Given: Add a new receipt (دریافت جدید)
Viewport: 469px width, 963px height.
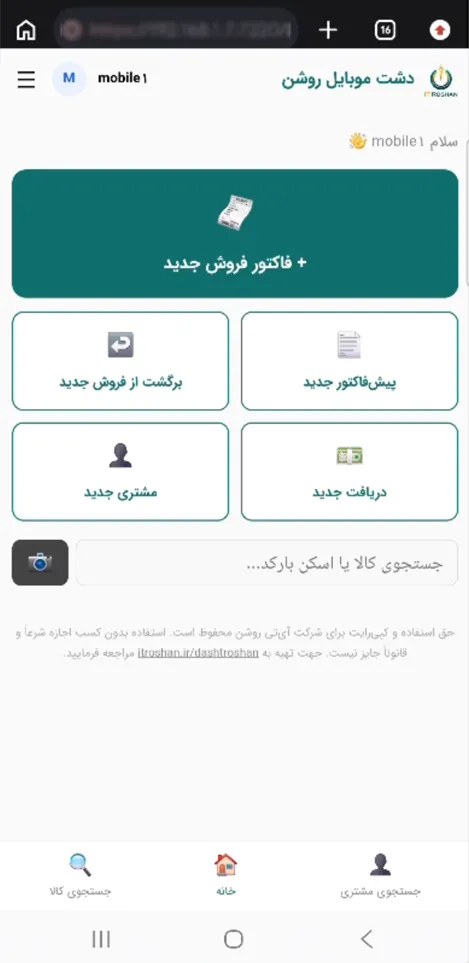Looking at the screenshot, I should 349,472.
